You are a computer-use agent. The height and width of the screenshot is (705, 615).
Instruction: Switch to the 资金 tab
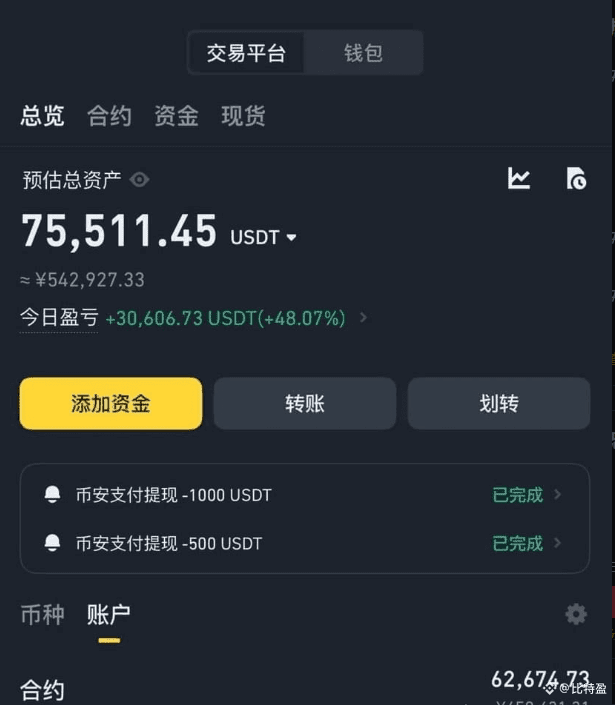coord(176,116)
